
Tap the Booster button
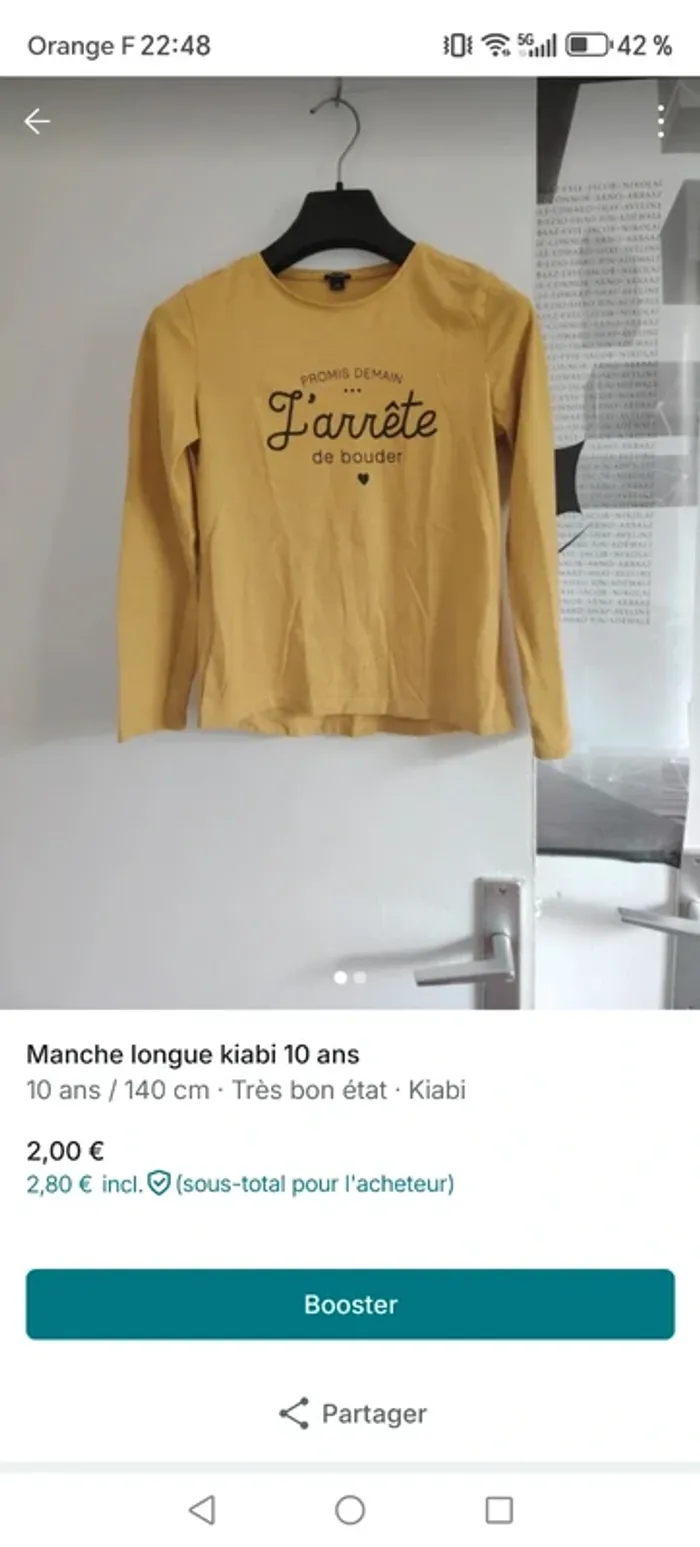[350, 1304]
